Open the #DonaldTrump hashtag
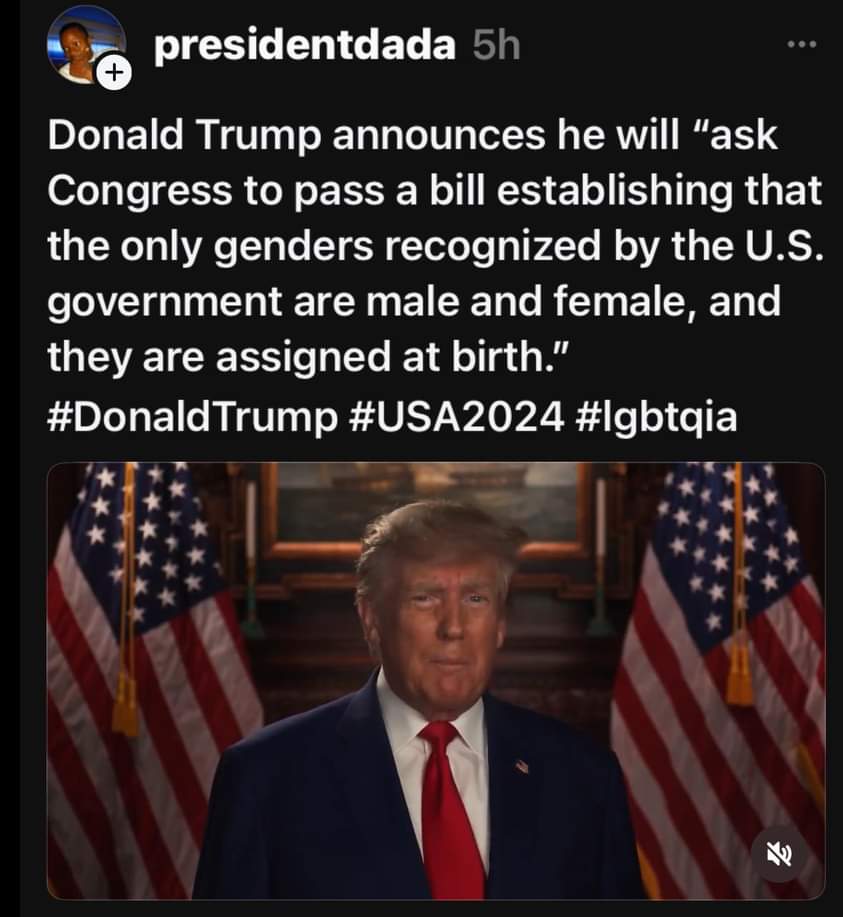 point(191,417)
